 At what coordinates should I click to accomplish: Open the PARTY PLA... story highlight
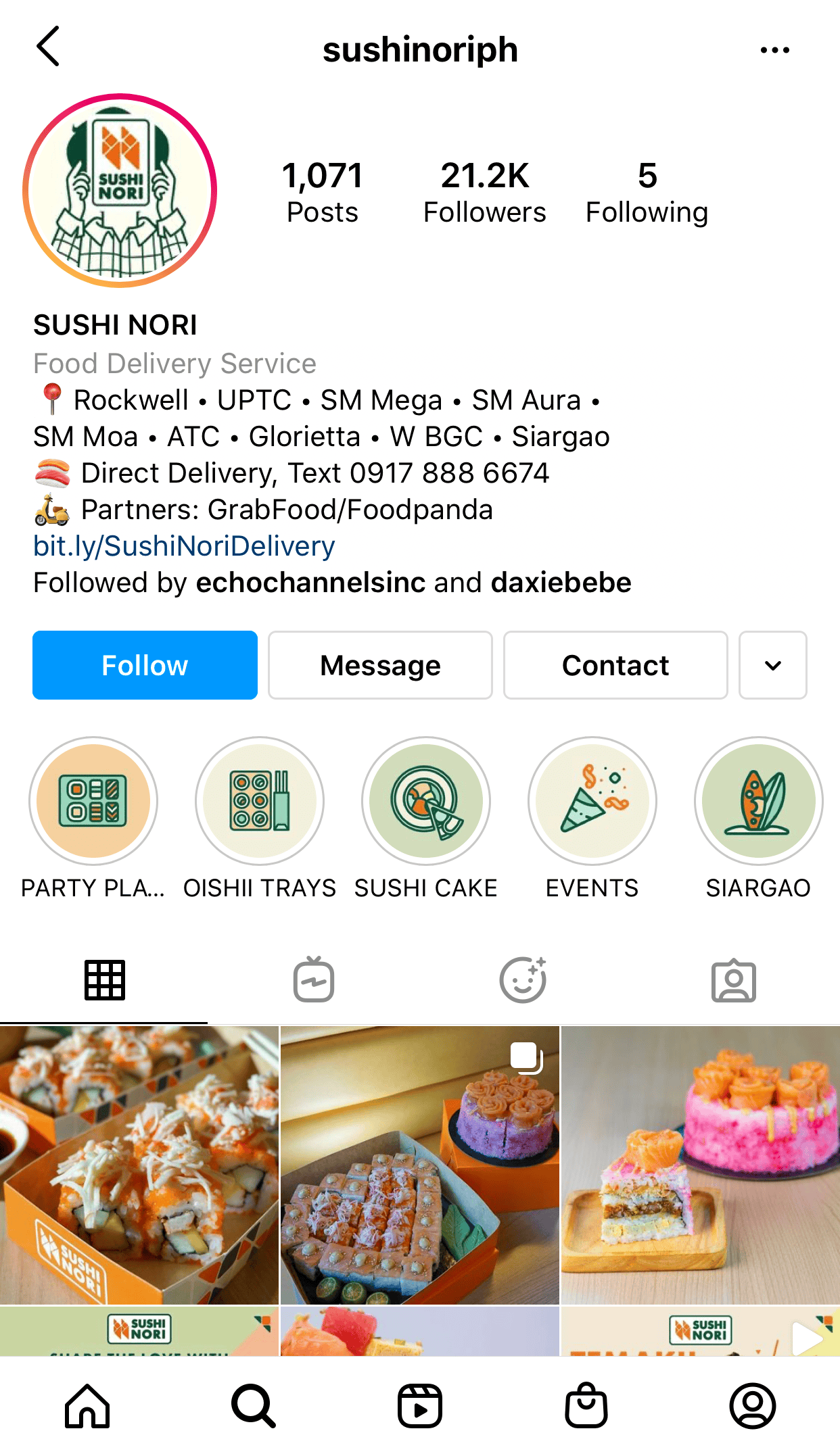click(x=93, y=801)
